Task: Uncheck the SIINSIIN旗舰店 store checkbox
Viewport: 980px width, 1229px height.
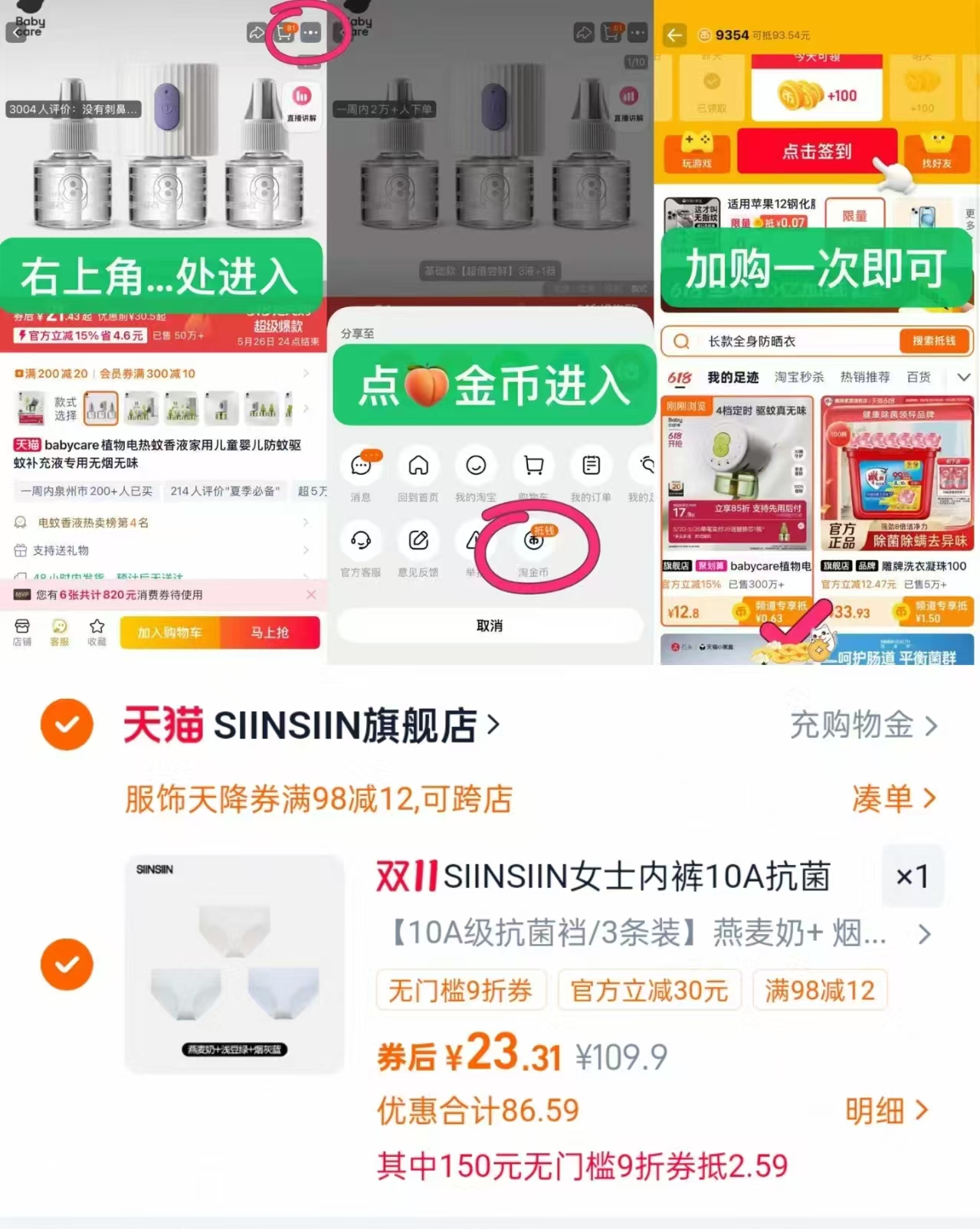Action: click(x=67, y=723)
